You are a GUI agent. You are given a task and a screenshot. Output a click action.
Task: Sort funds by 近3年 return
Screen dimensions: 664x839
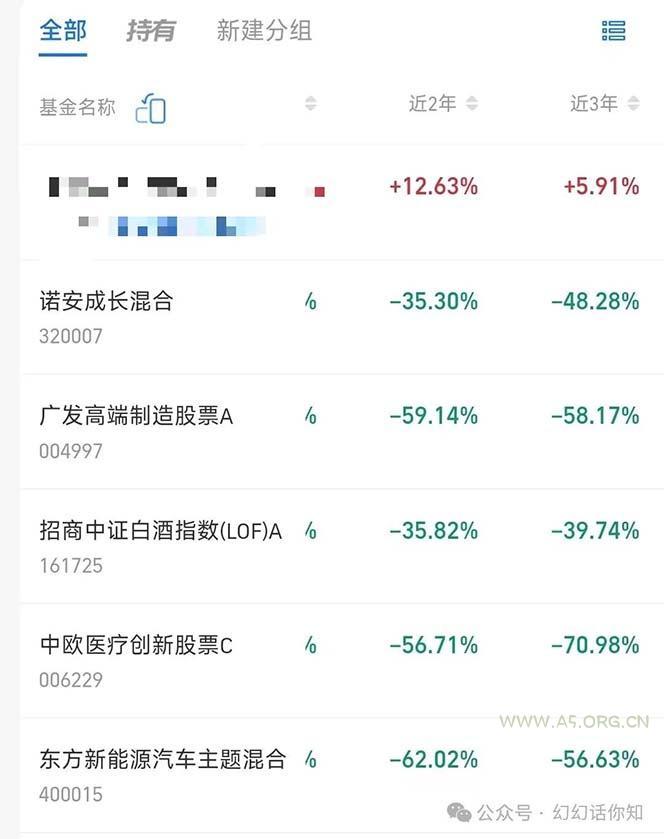[604, 104]
